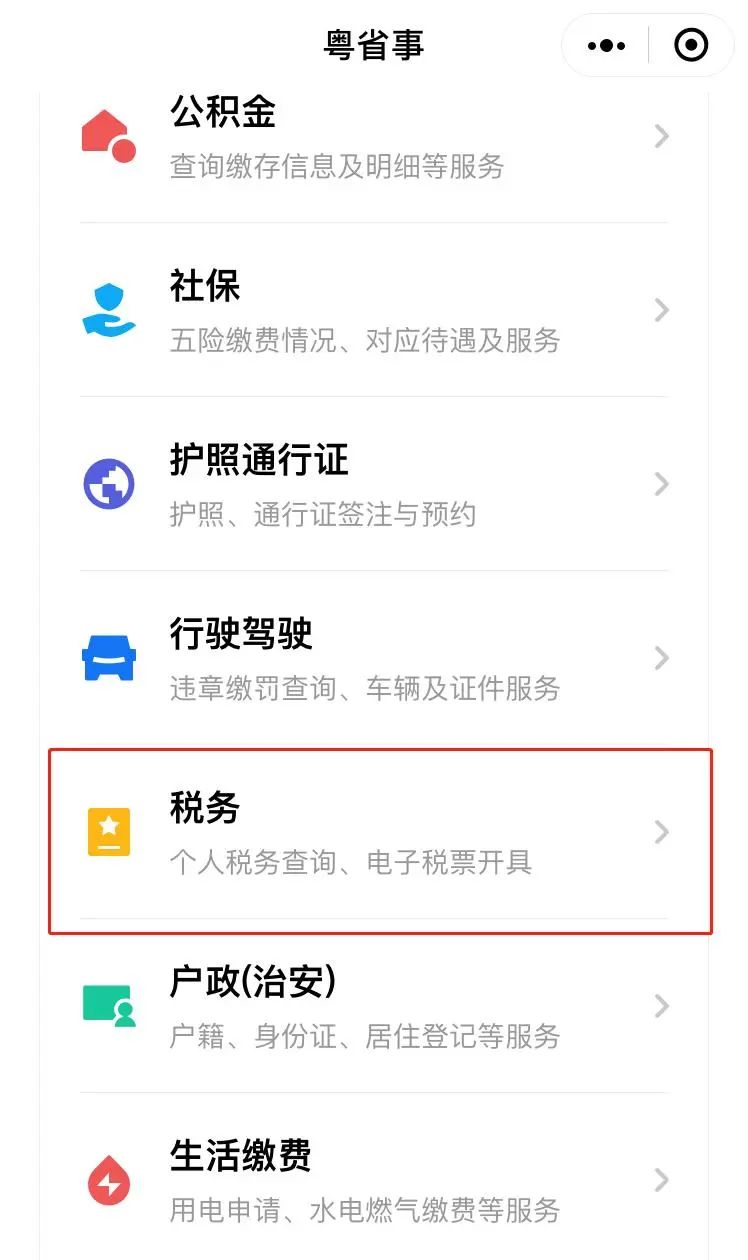Select the 公积金 house icon

tap(110, 136)
